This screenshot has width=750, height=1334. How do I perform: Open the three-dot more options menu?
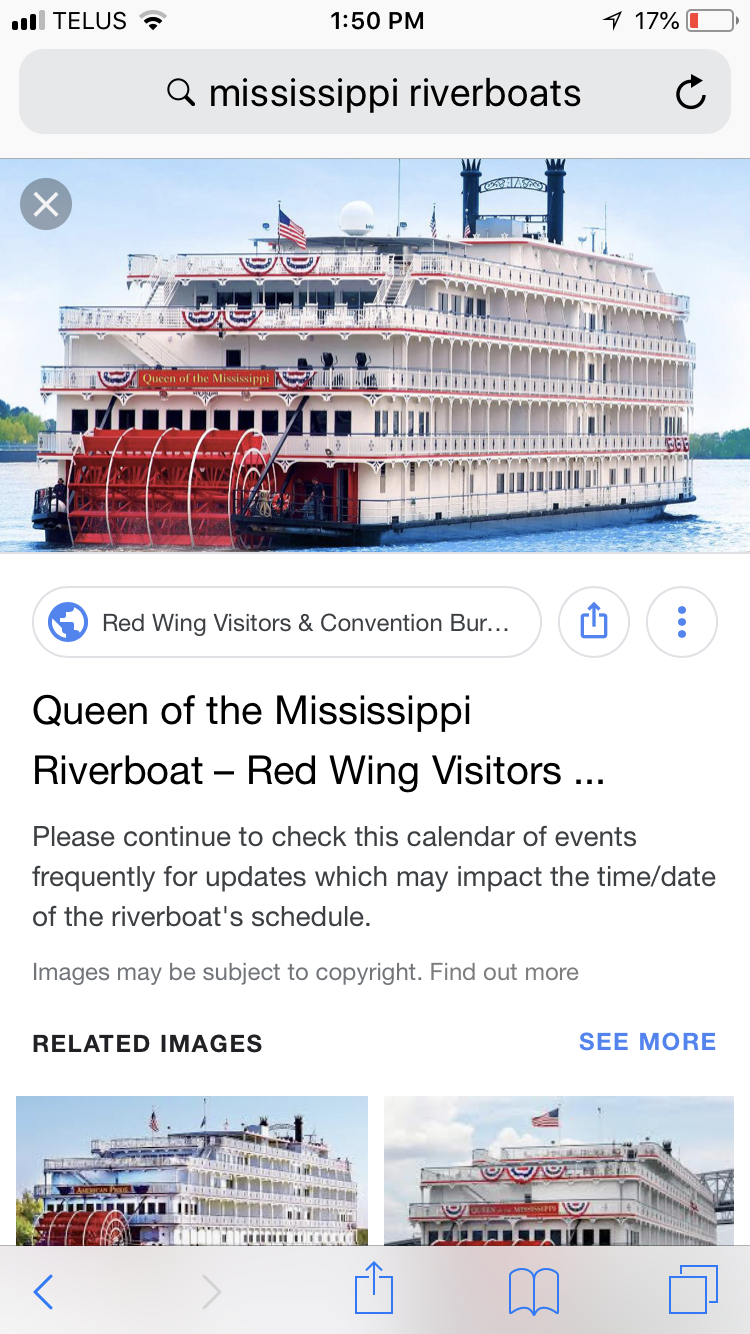point(682,622)
